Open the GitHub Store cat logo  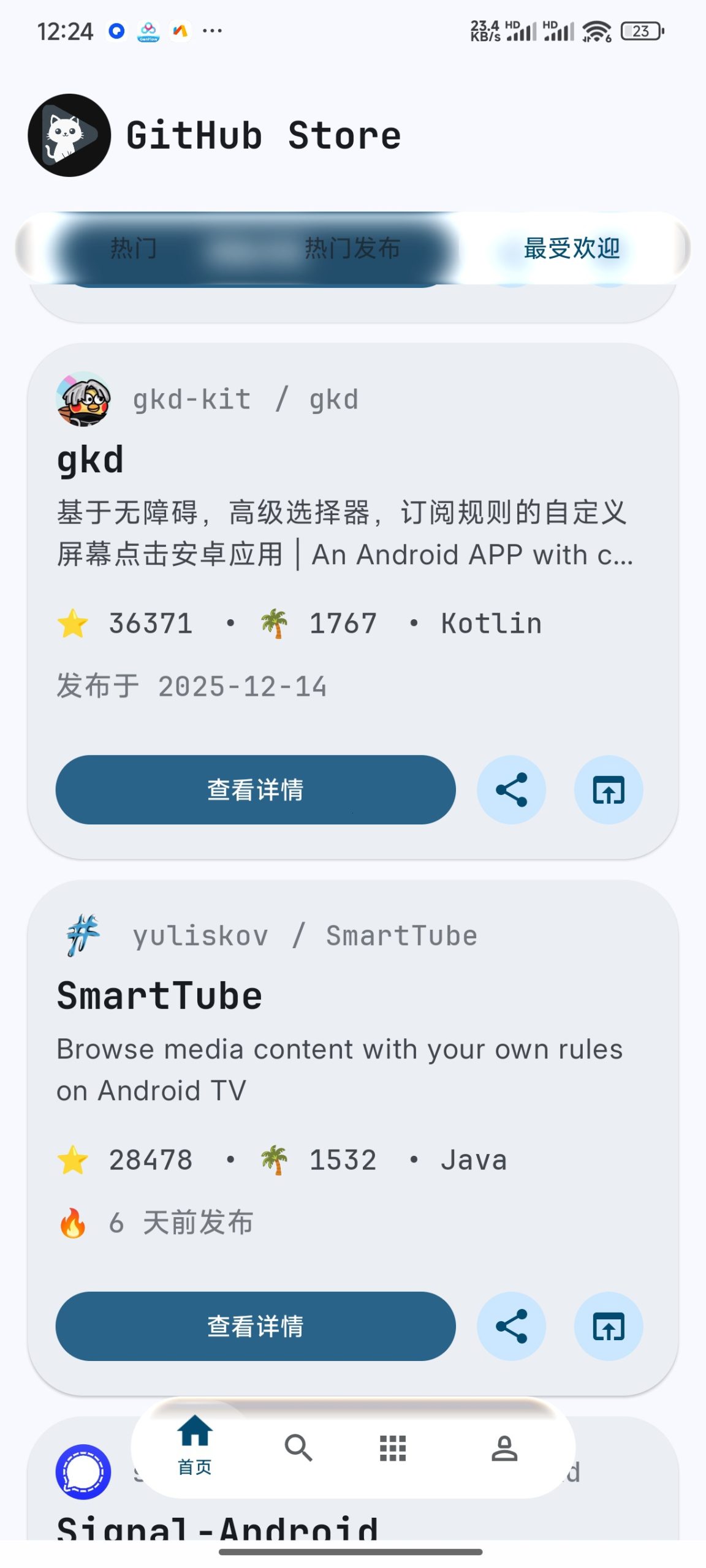(x=67, y=134)
